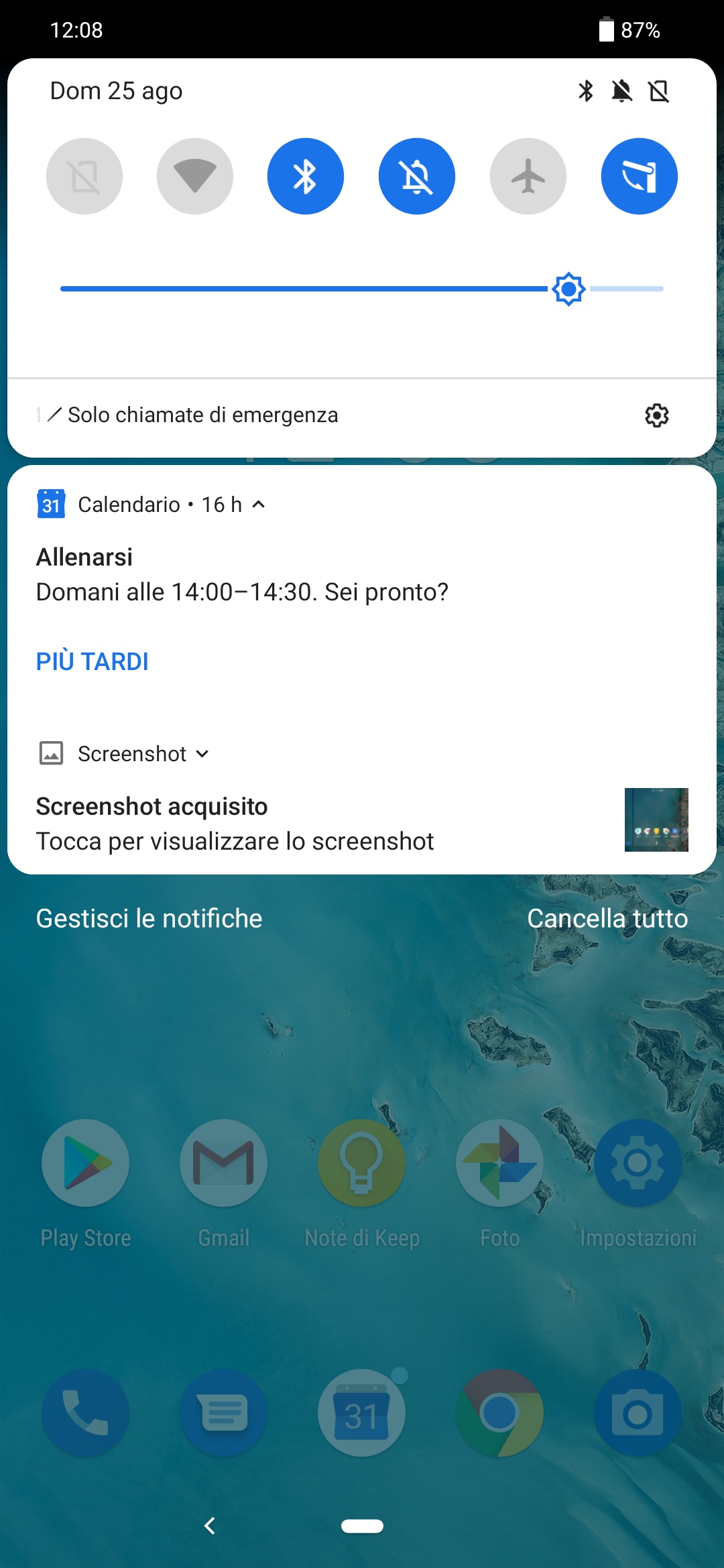Open settings via the gear icon
724x1568 pixels.
click(657, 415)
